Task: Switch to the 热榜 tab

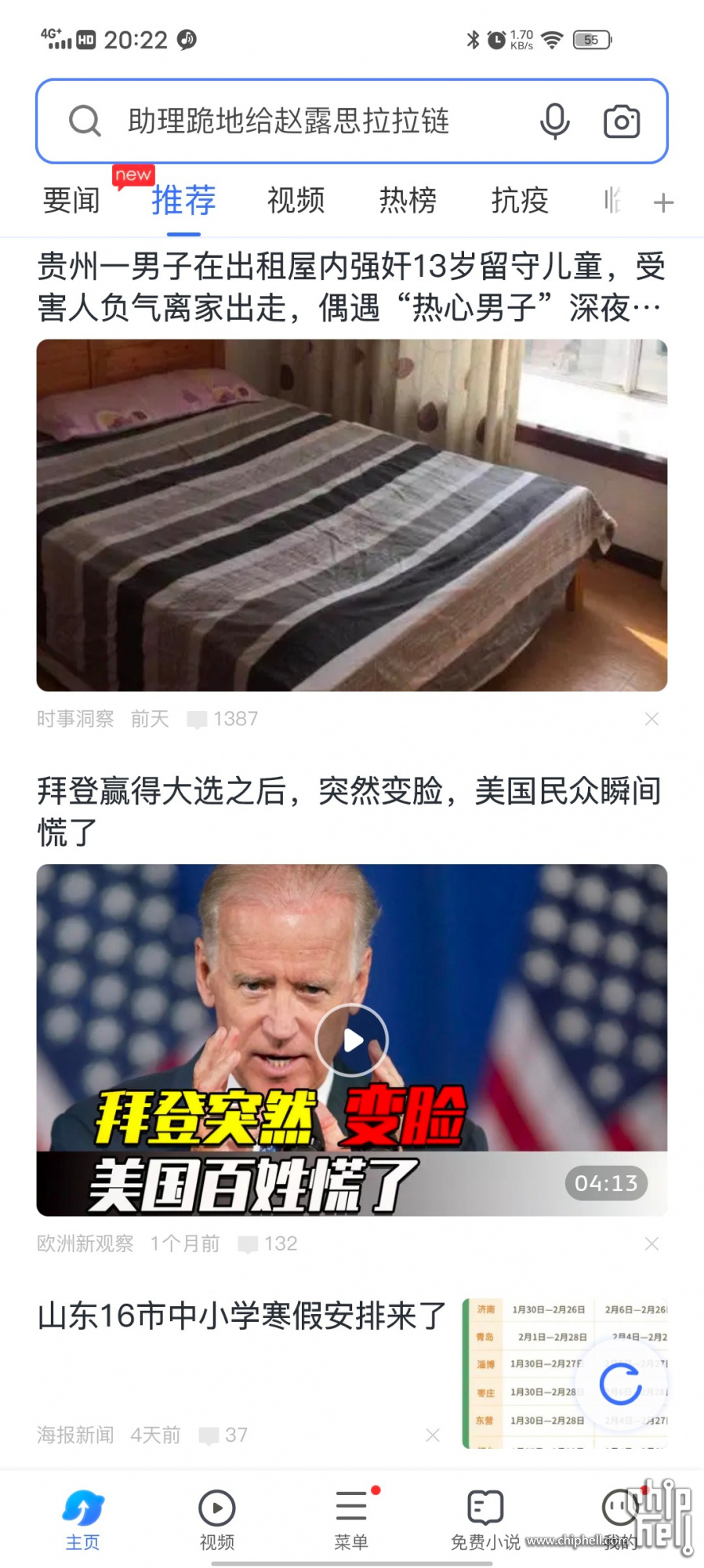Action: tap(408, 201)
